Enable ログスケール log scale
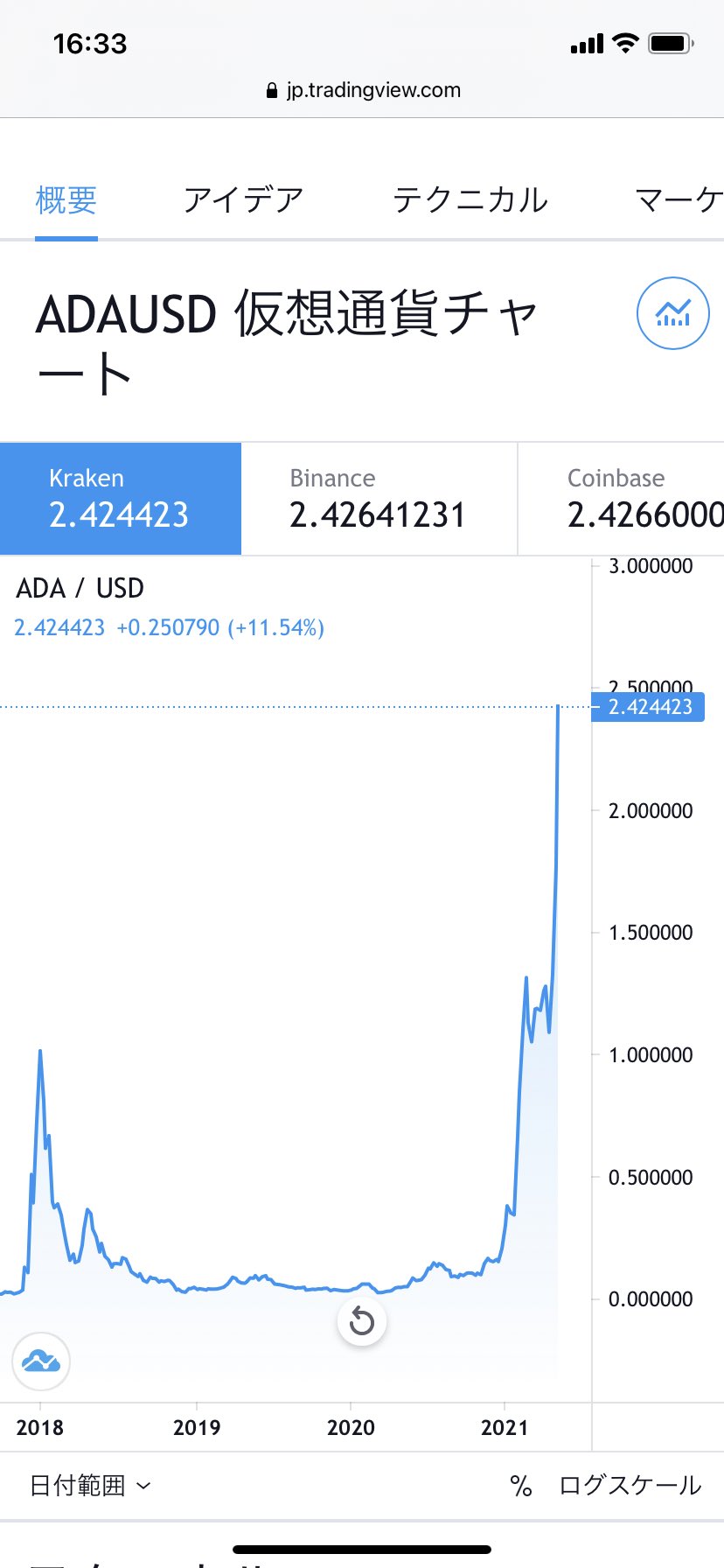 630,1485
